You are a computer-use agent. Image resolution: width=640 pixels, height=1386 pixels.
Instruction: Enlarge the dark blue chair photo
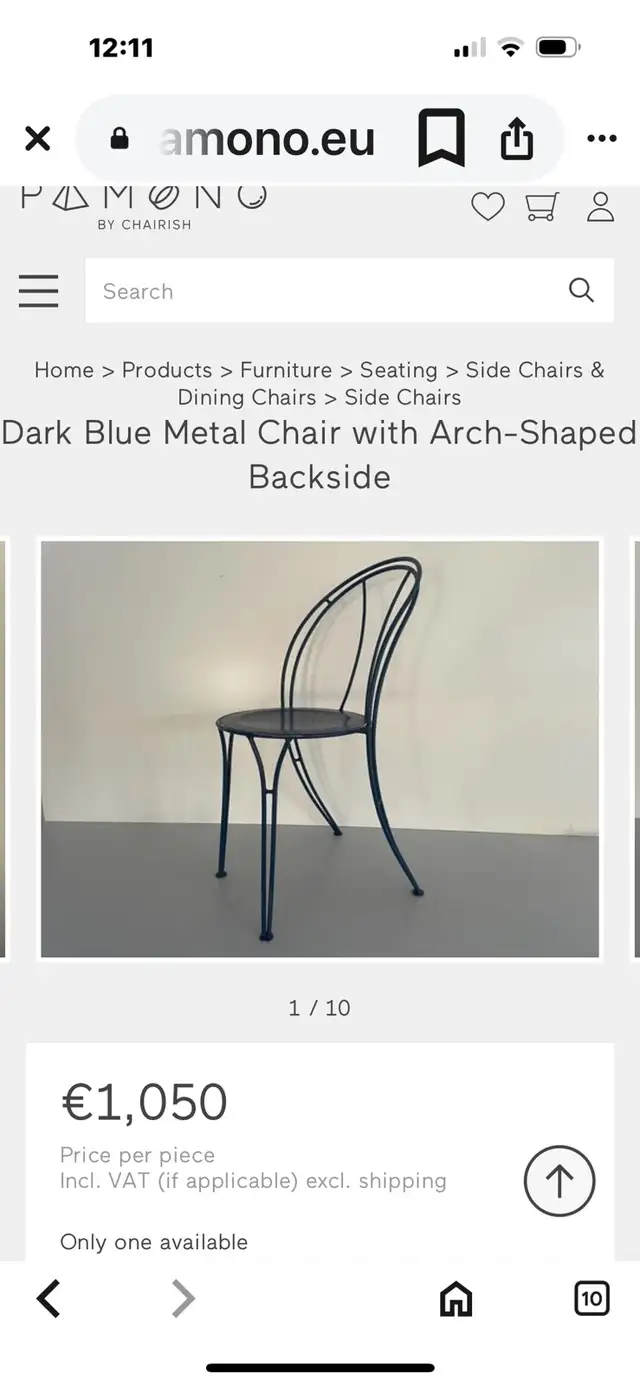tap(320, 749)
